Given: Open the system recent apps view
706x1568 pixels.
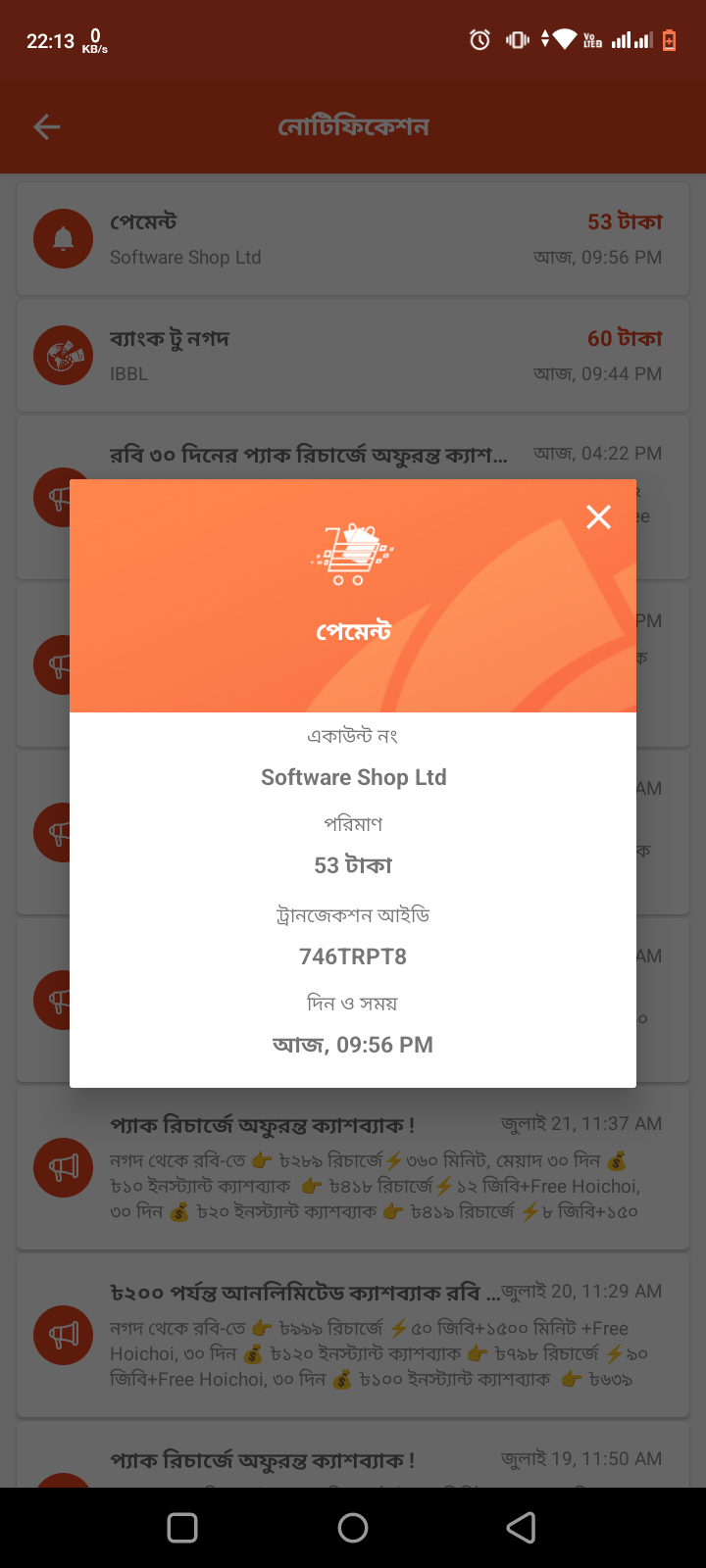Looking at the screenshot, I should 182,1527.
